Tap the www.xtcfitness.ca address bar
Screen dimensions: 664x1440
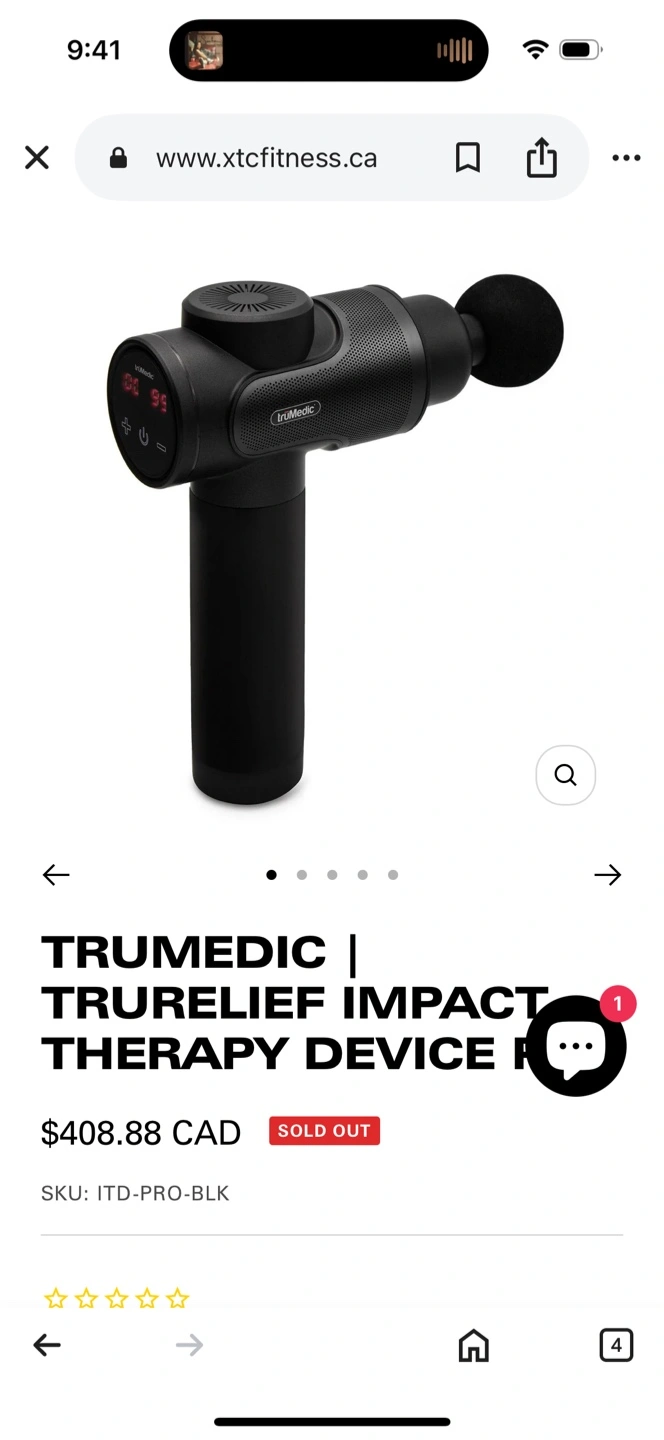[265, 158]
